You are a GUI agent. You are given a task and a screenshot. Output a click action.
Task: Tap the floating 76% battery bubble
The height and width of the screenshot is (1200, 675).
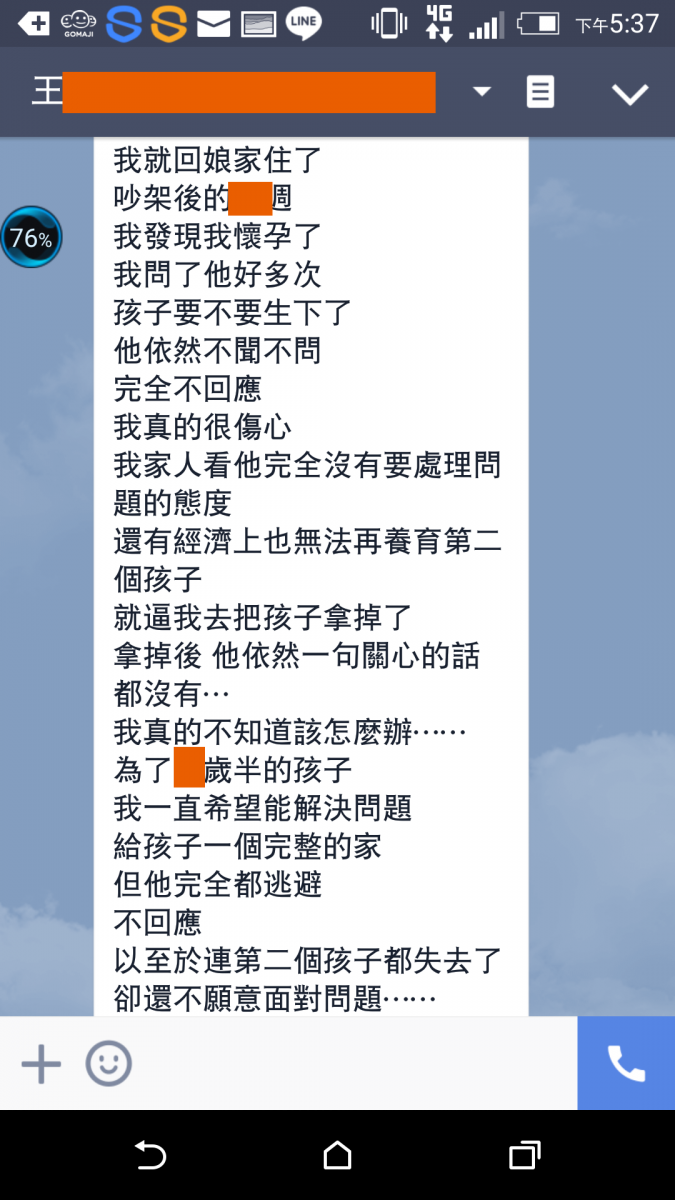(x=31, y=238)
